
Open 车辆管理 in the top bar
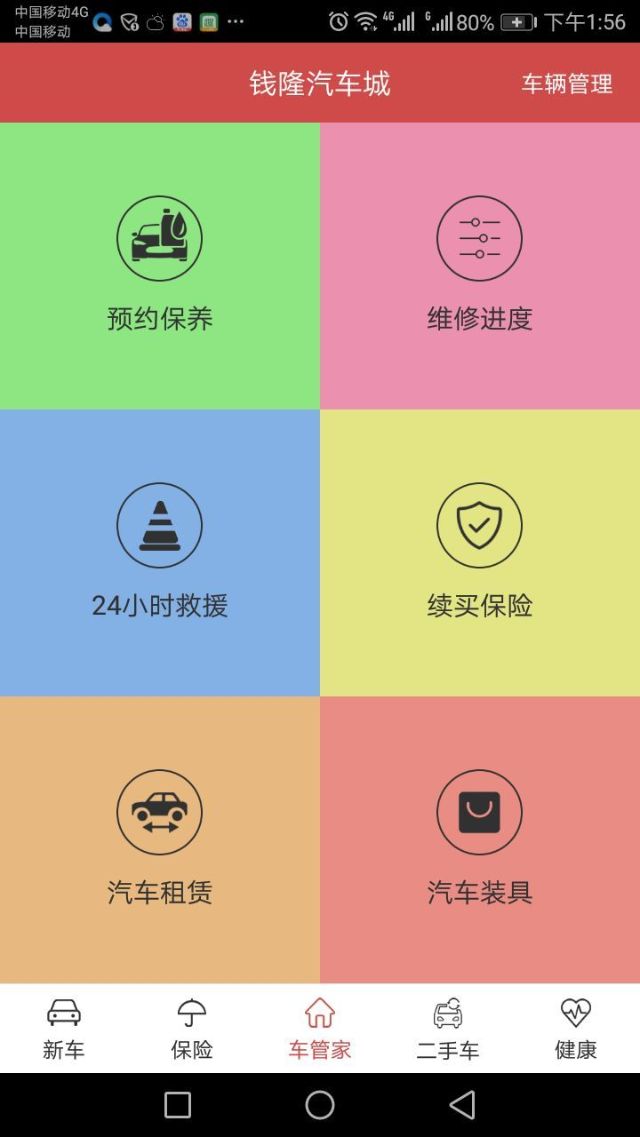[x=567, y=83]
